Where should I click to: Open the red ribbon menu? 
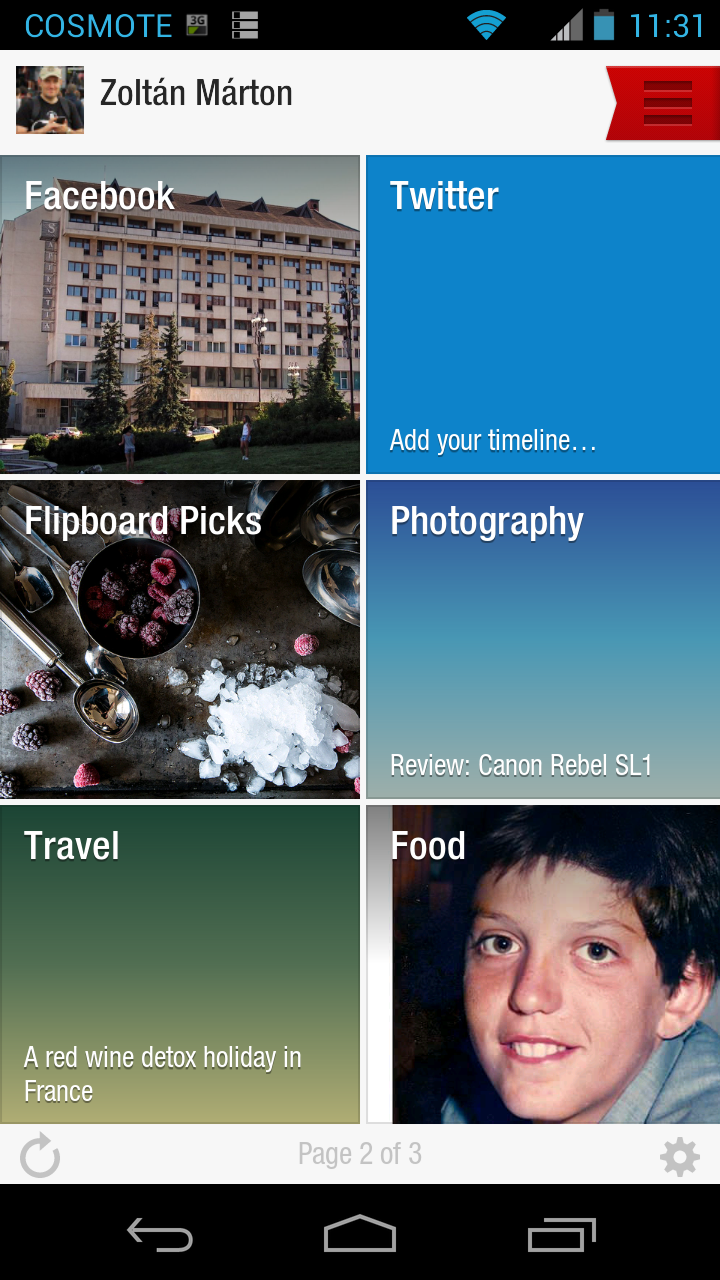click(x=665, y=102)
